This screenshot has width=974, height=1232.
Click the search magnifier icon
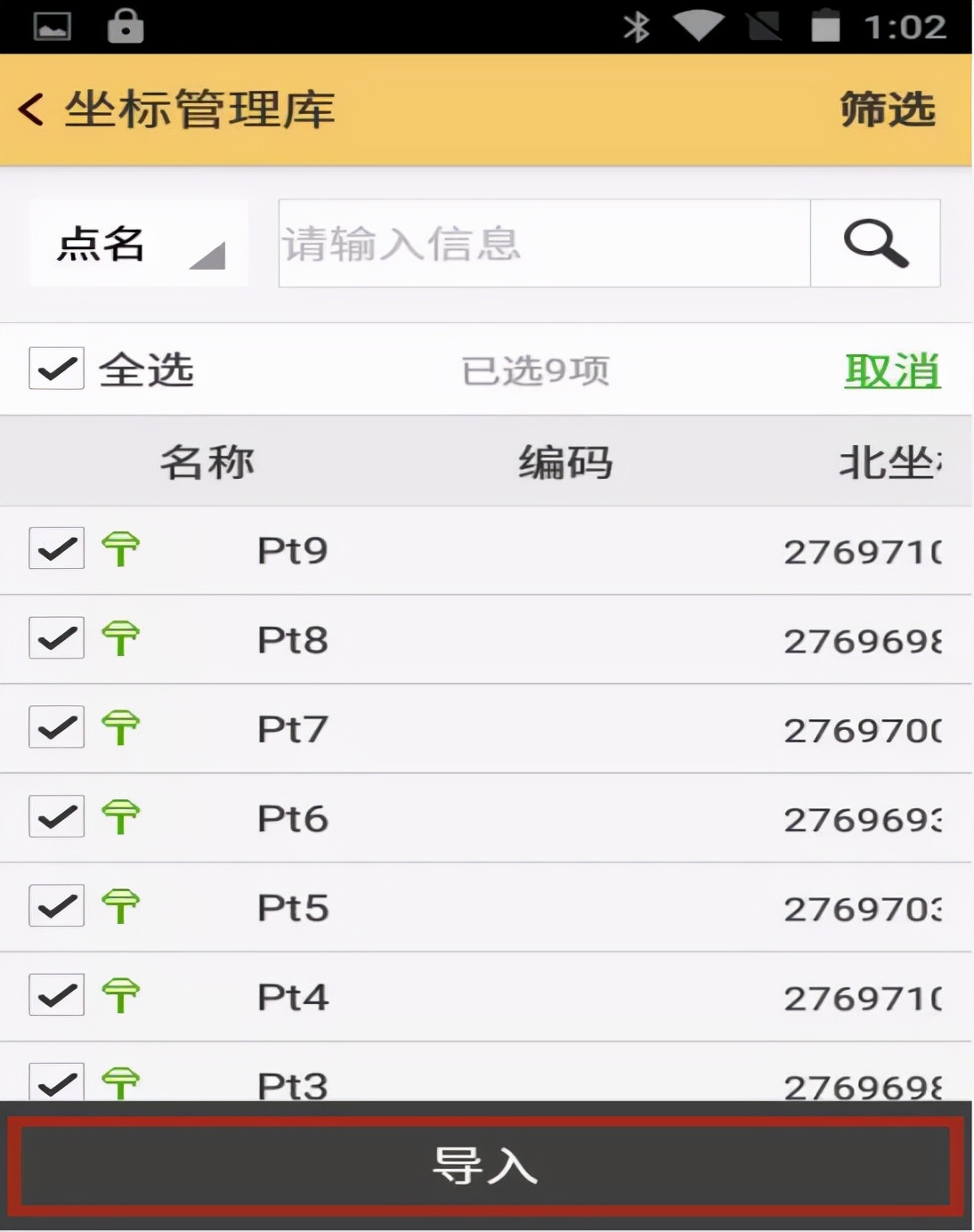coord(875,243)
